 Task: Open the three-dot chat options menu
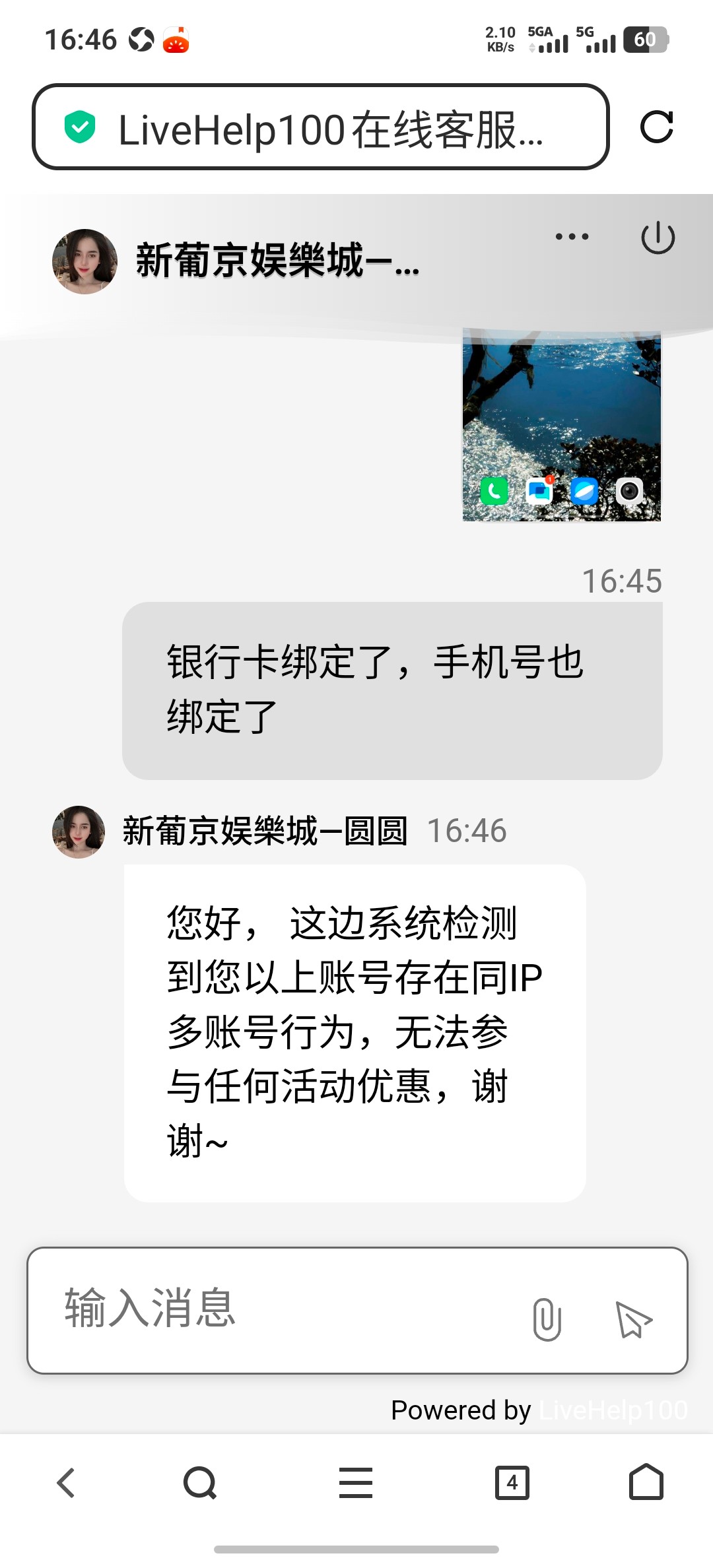tap(572, 237)
